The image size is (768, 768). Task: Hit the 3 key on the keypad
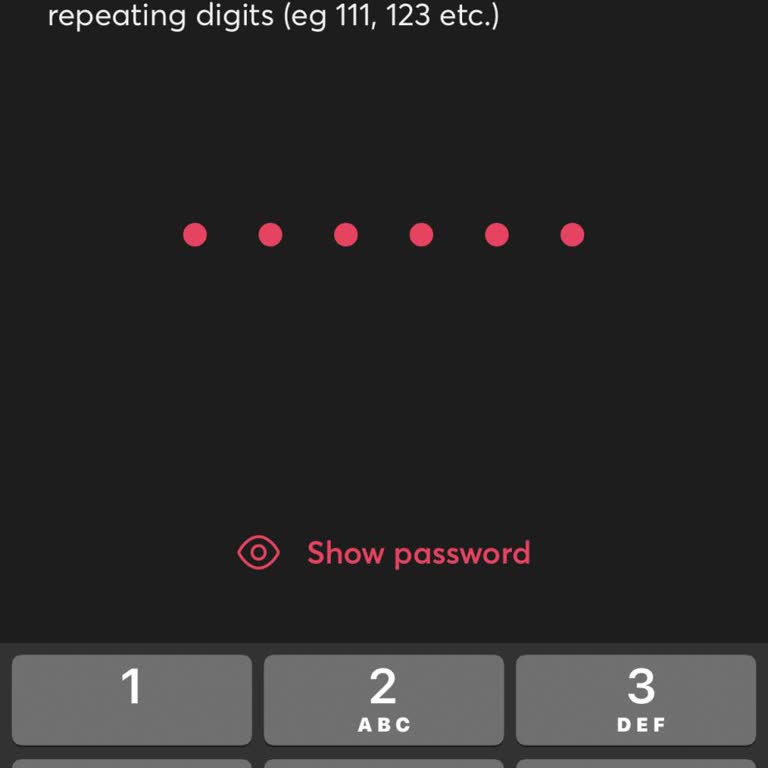636,699
